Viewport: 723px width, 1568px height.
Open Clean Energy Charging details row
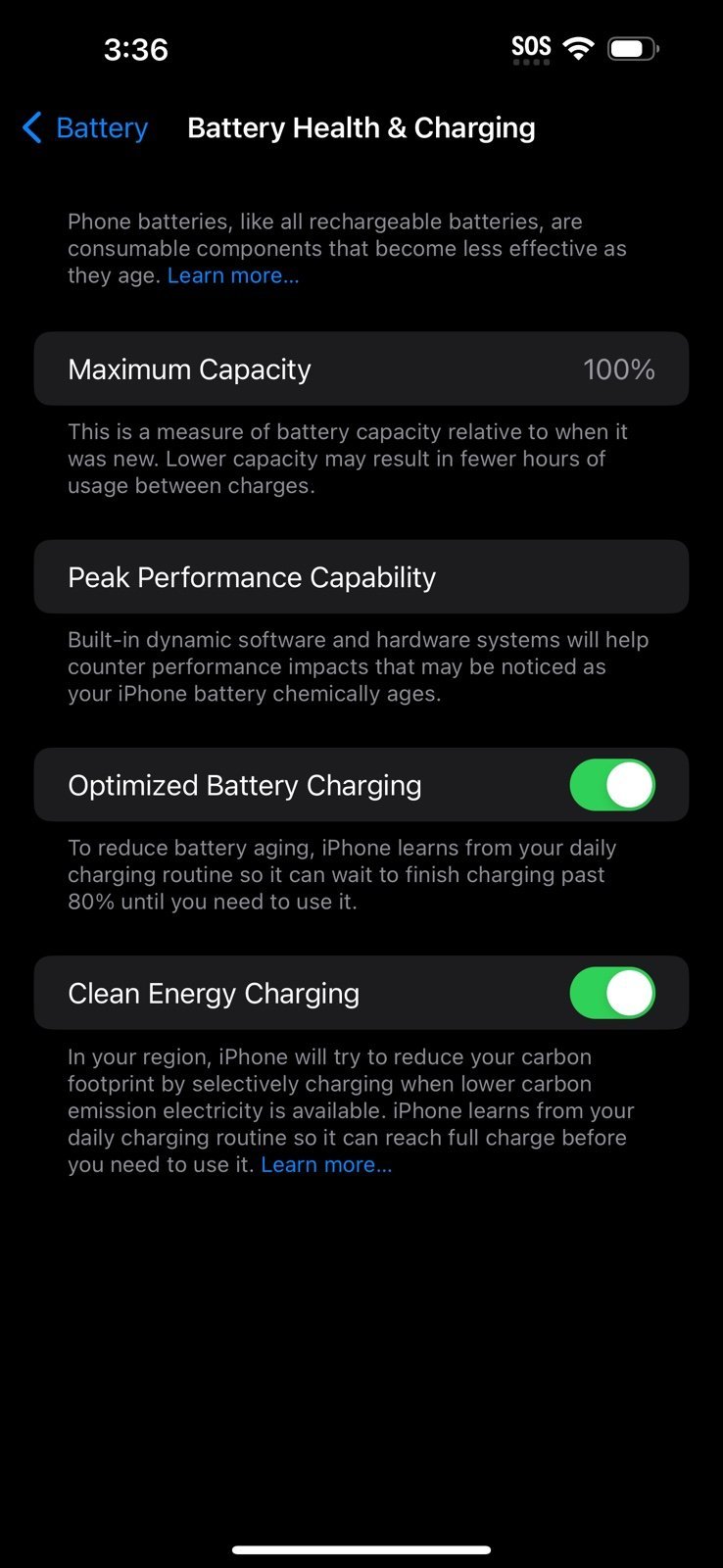[361, 993]
